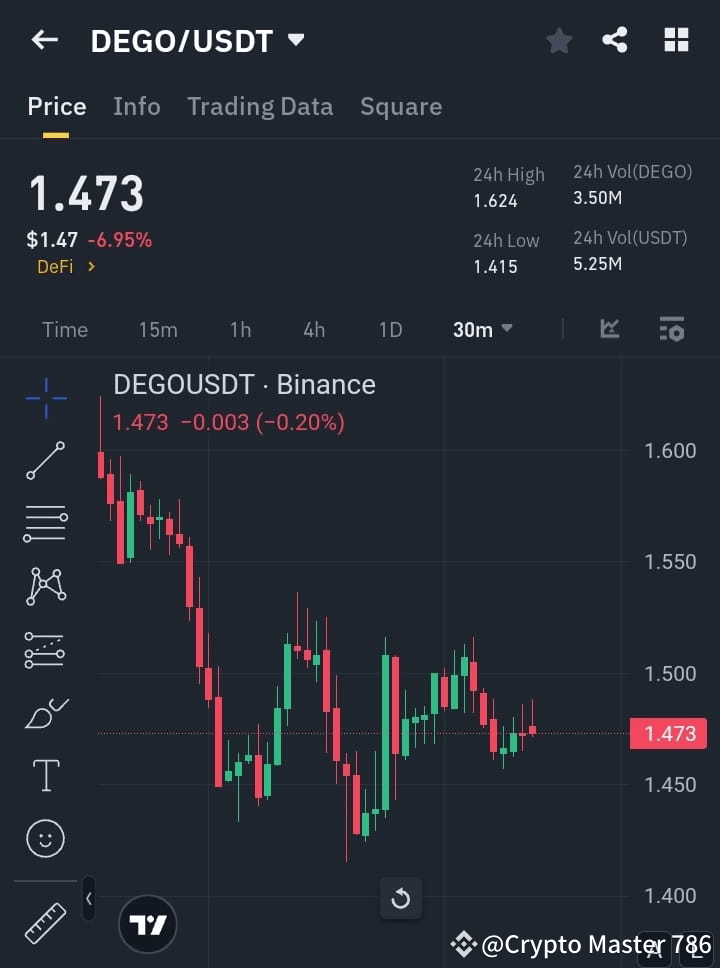Image resolution: width=720 pixels, height=968 pixels.
Task: Collapse the drawing tools sidebar
Action: [x=88, y=899]
